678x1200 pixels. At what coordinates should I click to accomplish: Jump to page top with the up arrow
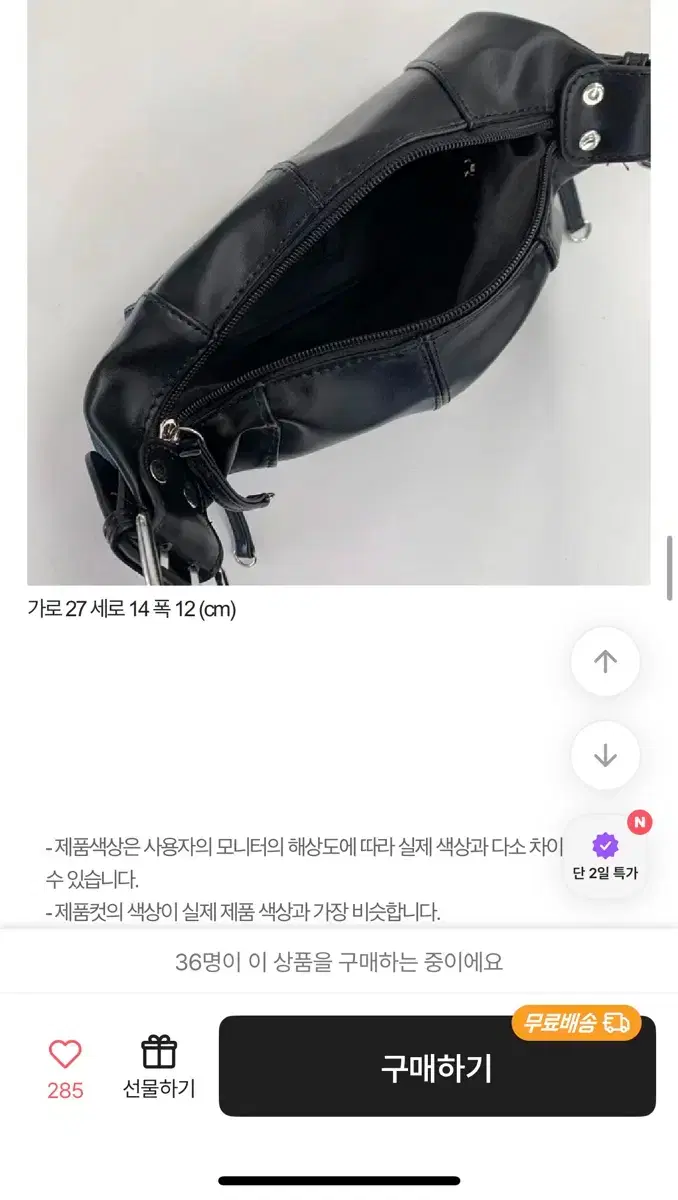pos(605,661)
